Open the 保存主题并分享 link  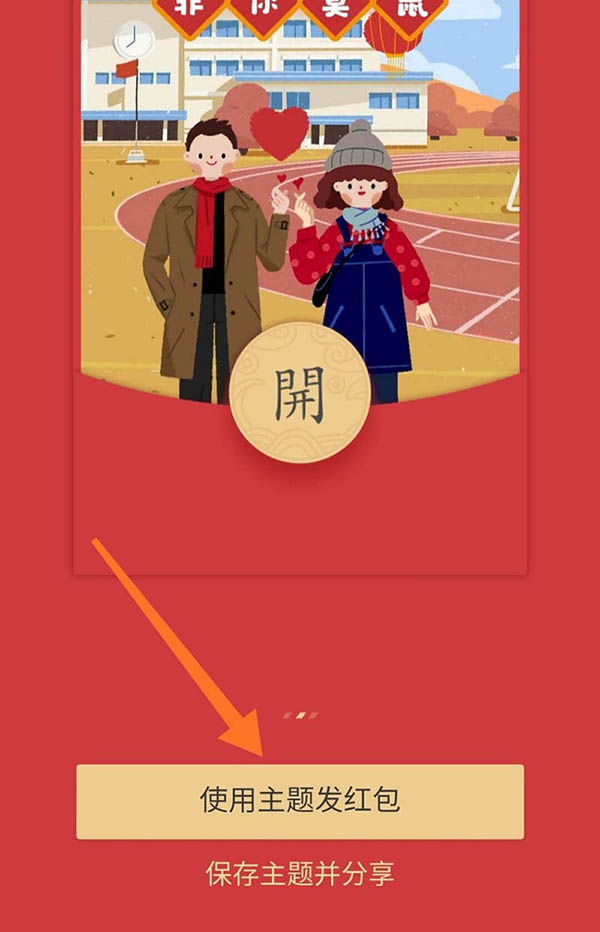coord(300,873)
